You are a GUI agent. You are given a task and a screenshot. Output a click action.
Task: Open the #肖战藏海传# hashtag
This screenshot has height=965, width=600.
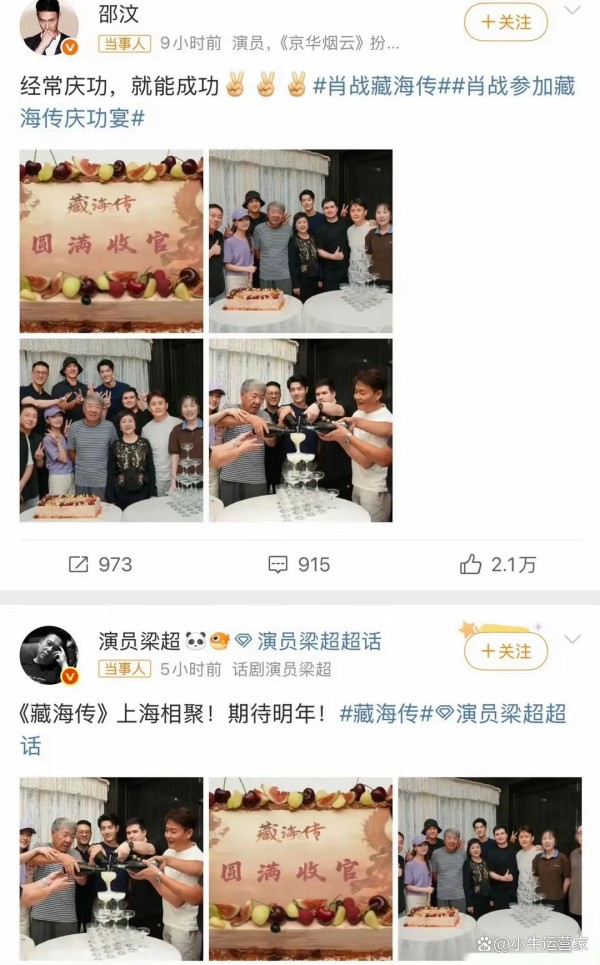pos(375,87)
